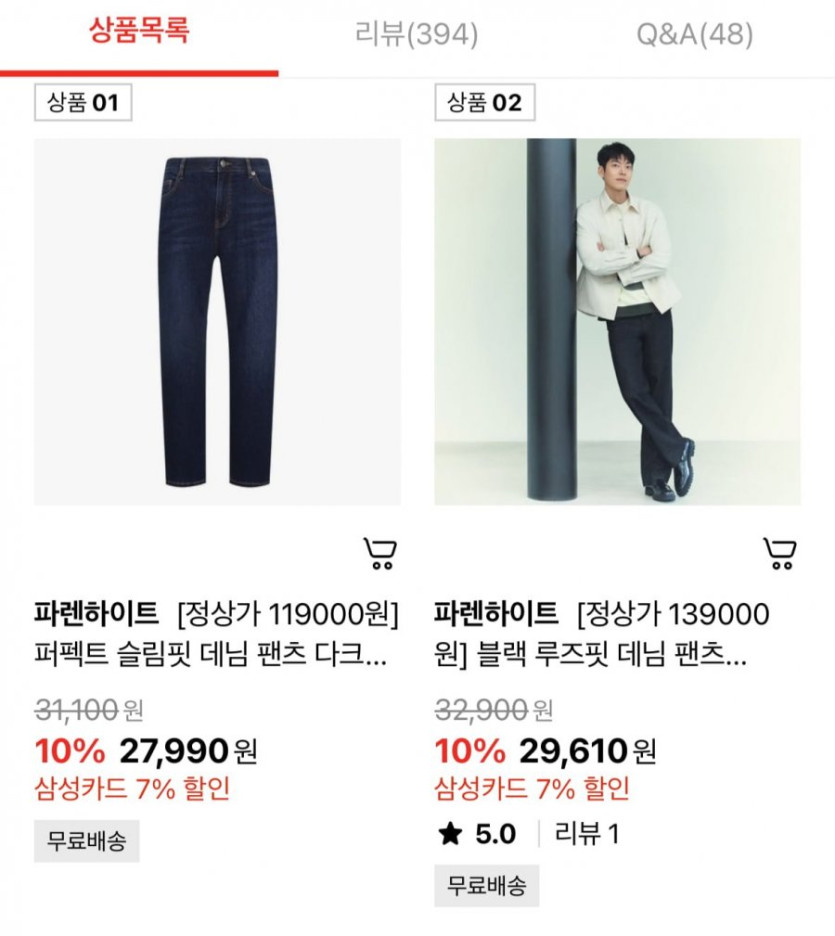Open the 퍼펙트 슬림핏 데님 팬츠 다크 product title
835x936 pixels.
pyautogui.click(x=217, y=634)
